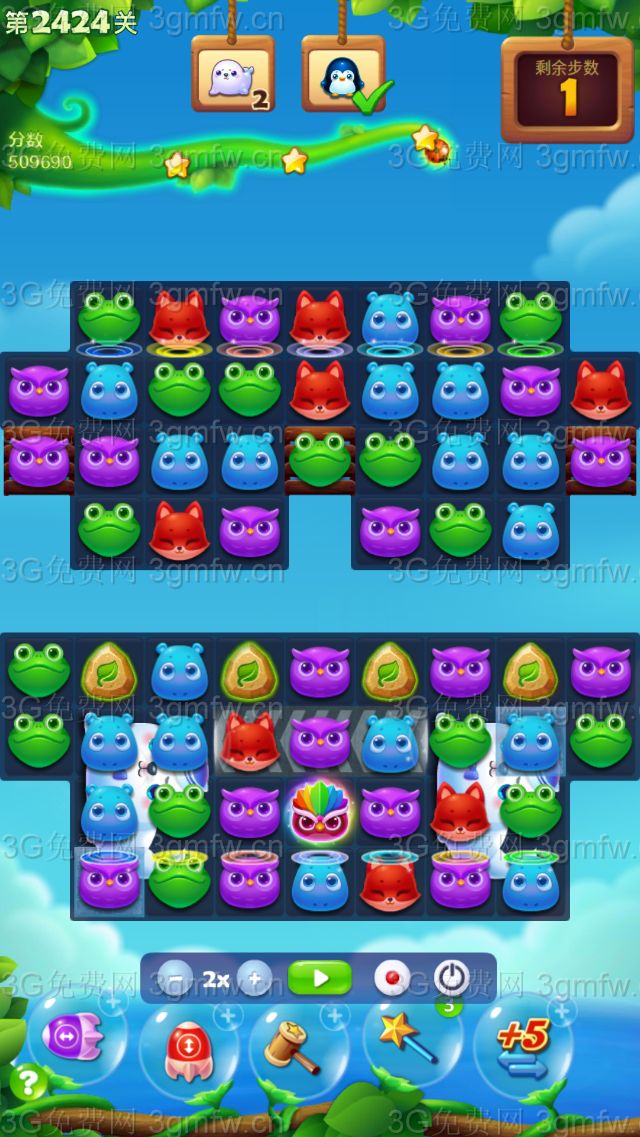This screenshot has height=1137, width=640.
Task: Get the +5 extra moves booster
Action: click(x=523, y=1046)
